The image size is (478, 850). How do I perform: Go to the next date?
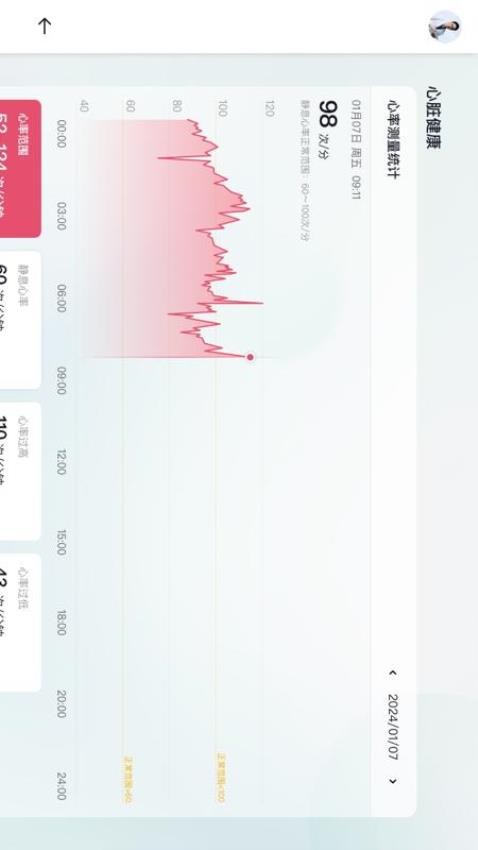[393, 781]
